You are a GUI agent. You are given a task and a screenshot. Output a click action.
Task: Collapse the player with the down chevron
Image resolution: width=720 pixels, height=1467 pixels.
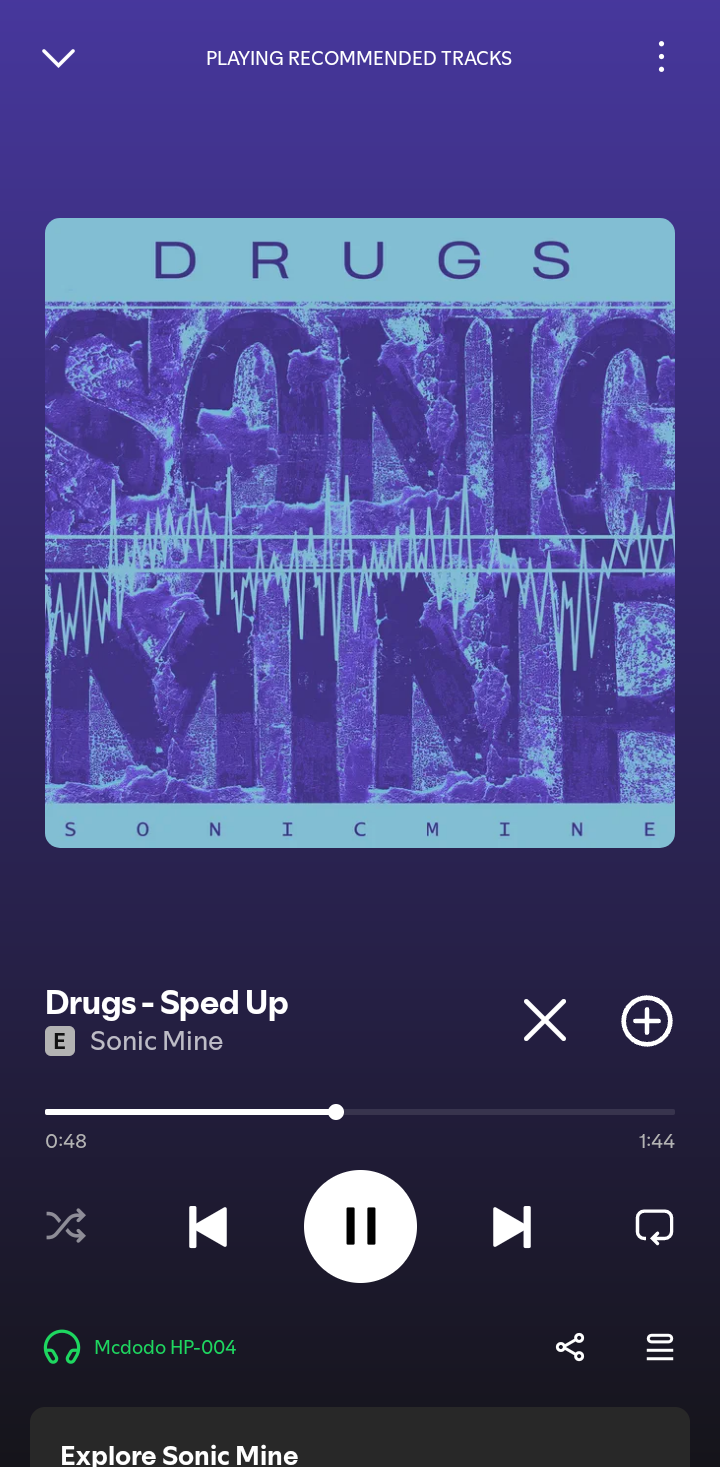(x=59, y=58)
